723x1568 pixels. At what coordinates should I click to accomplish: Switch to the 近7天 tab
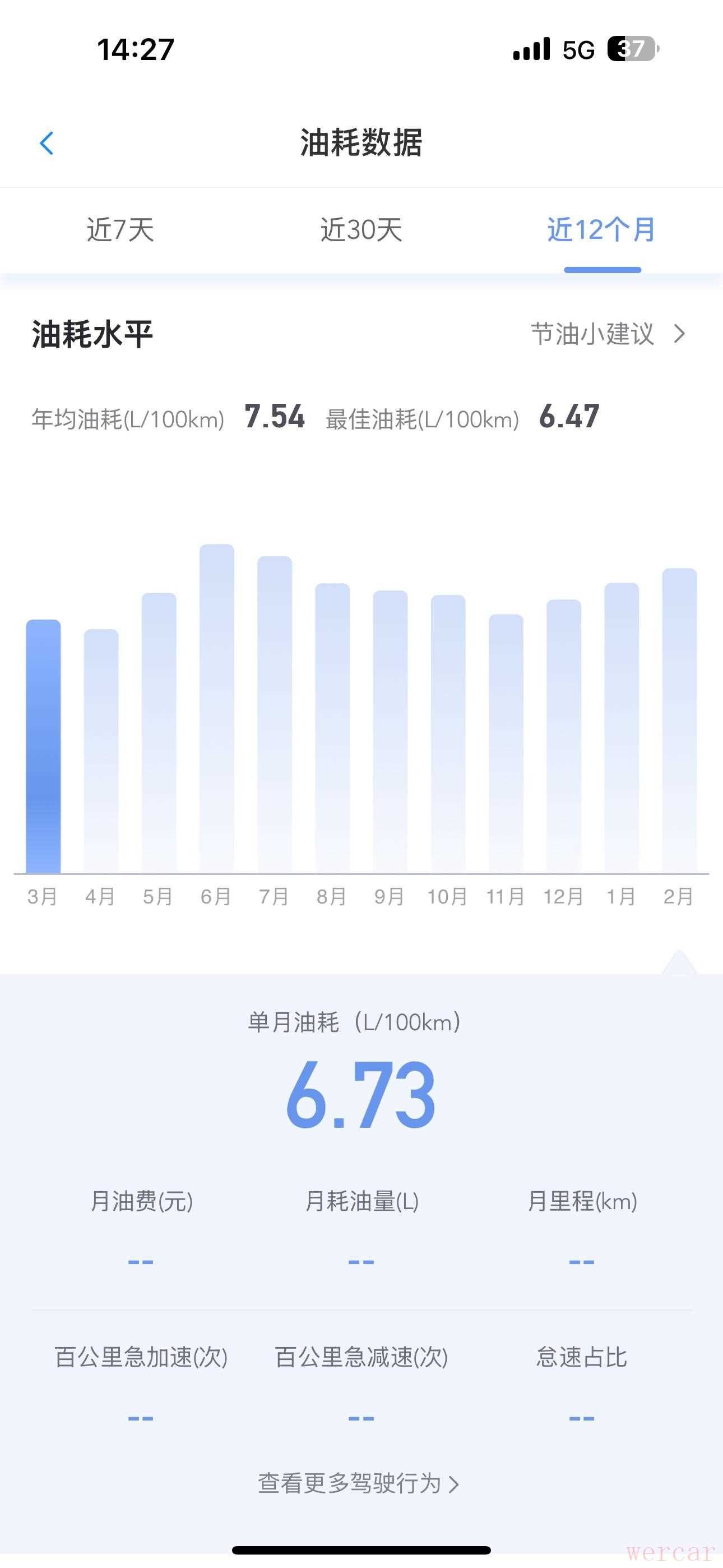coord(120,230)
